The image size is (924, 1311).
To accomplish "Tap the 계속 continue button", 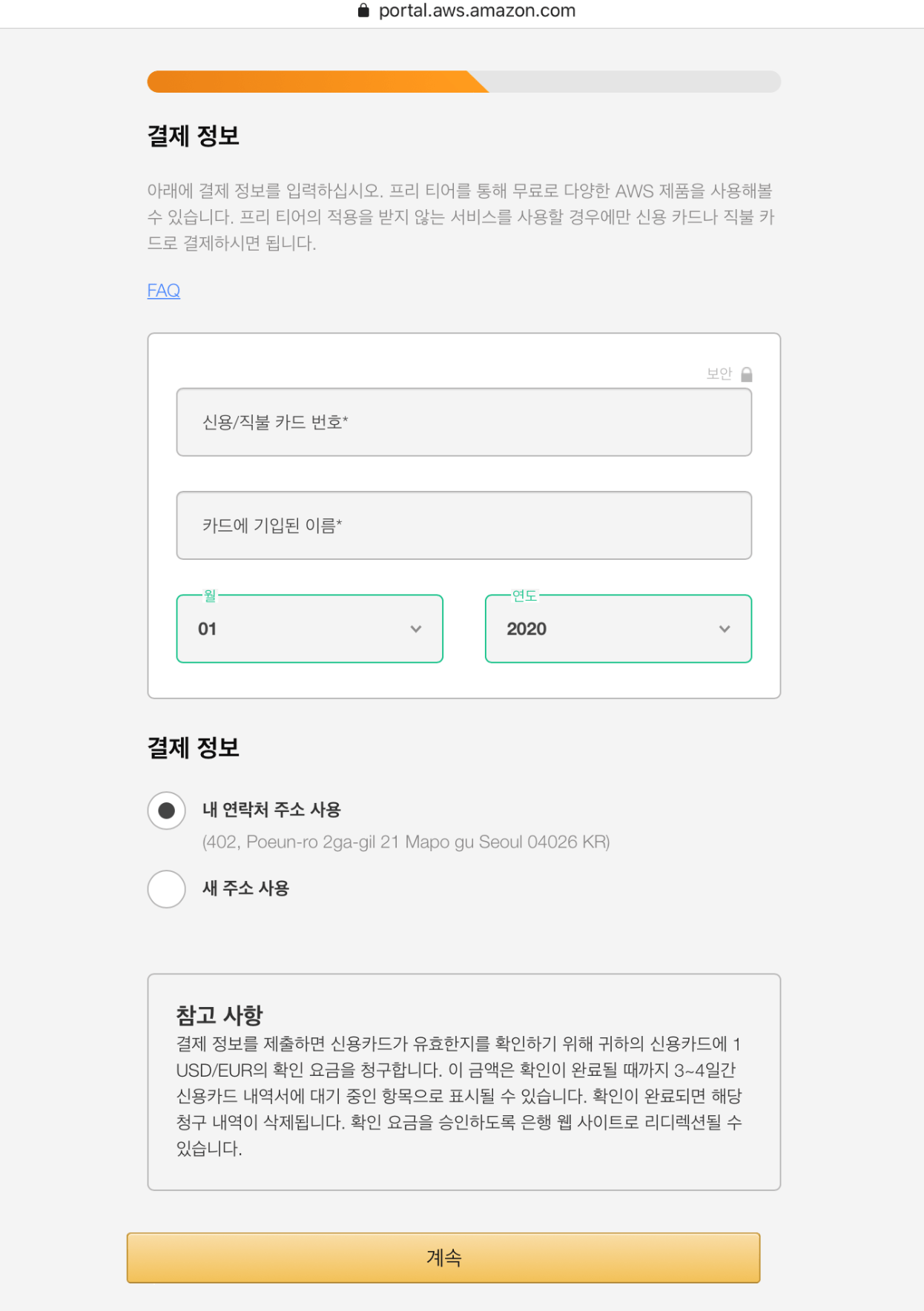I will pos(443,1258).
